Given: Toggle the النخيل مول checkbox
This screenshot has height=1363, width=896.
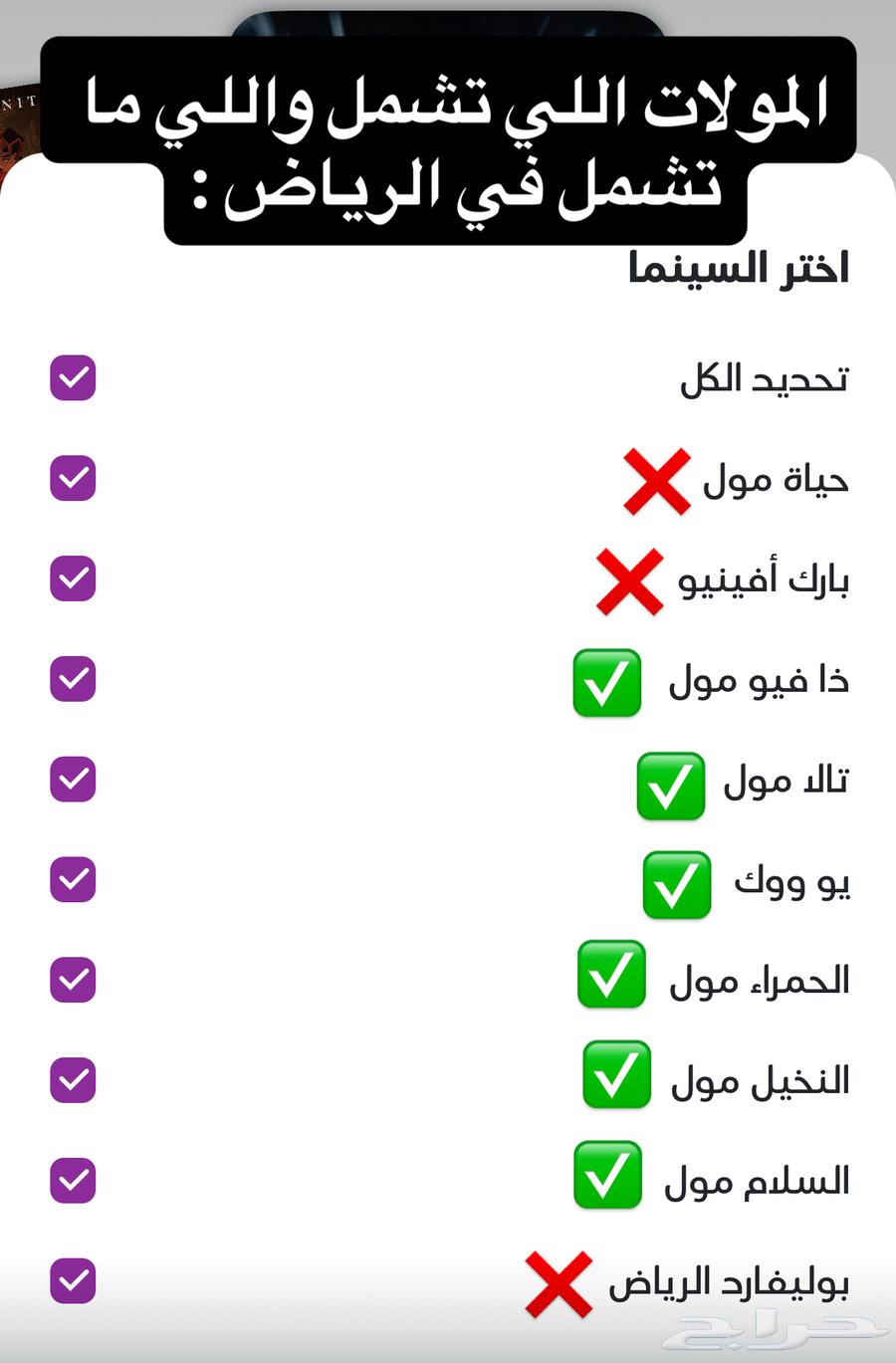Looking at the screenshot, I should [72, 1081].
